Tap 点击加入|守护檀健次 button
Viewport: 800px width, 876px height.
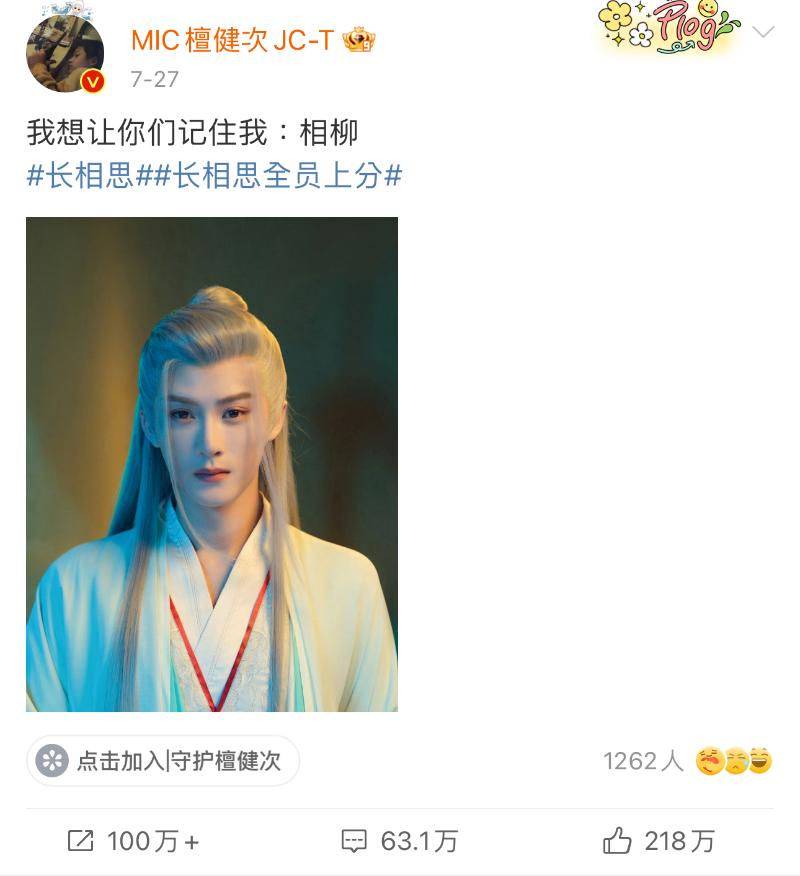click(x=163, y=761)
